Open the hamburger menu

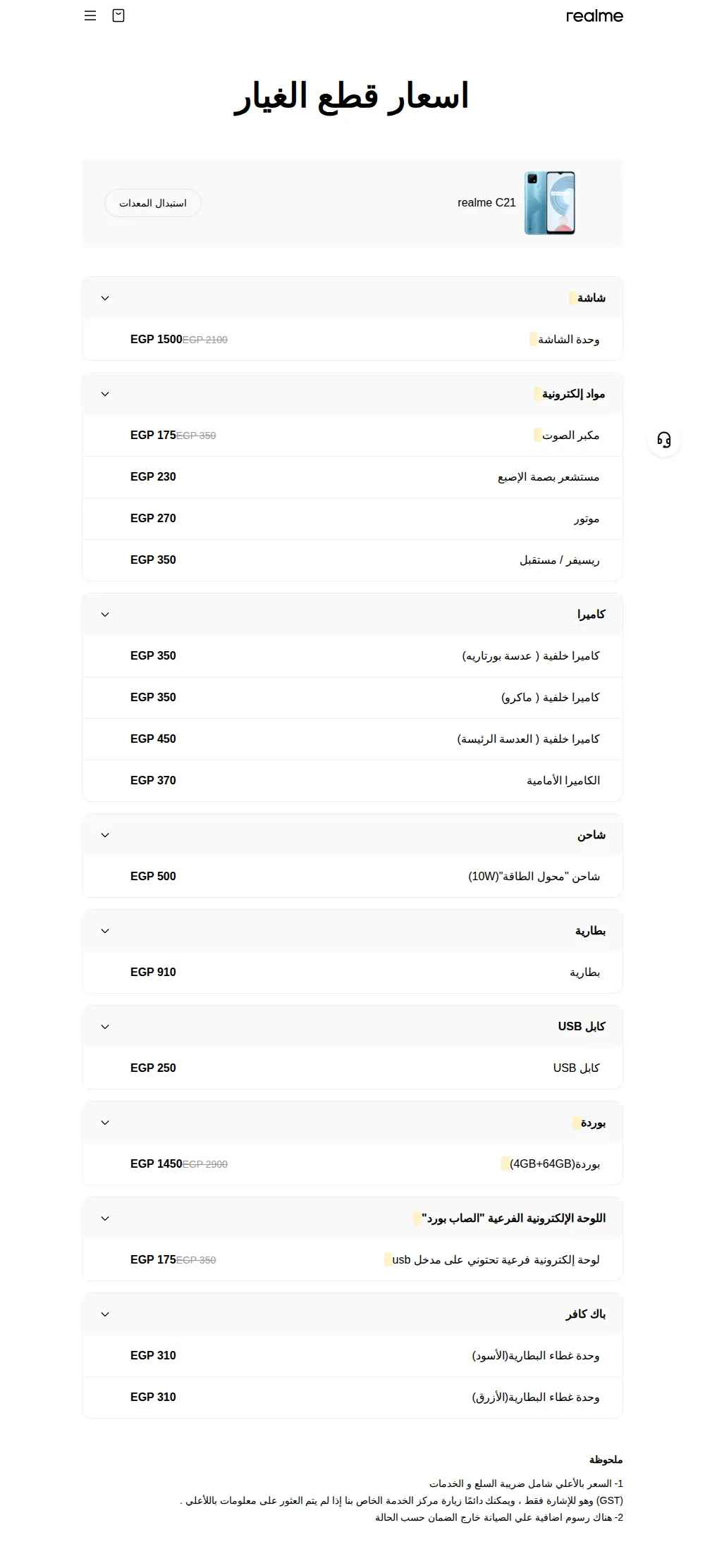(90, 16)
